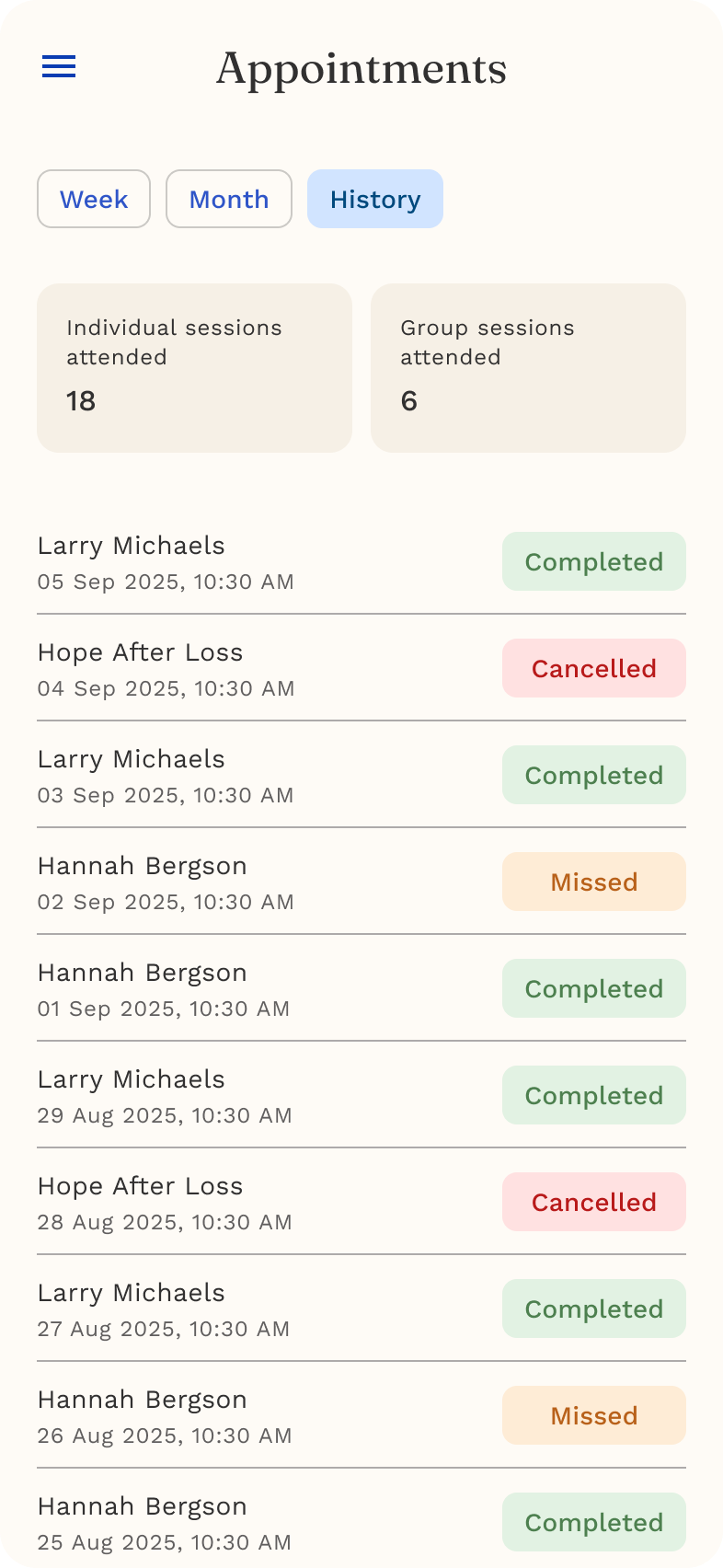The width and height of the screenshot is (723, 1568).
Task: Select the History tab
Action: click(x=375, y=199)
